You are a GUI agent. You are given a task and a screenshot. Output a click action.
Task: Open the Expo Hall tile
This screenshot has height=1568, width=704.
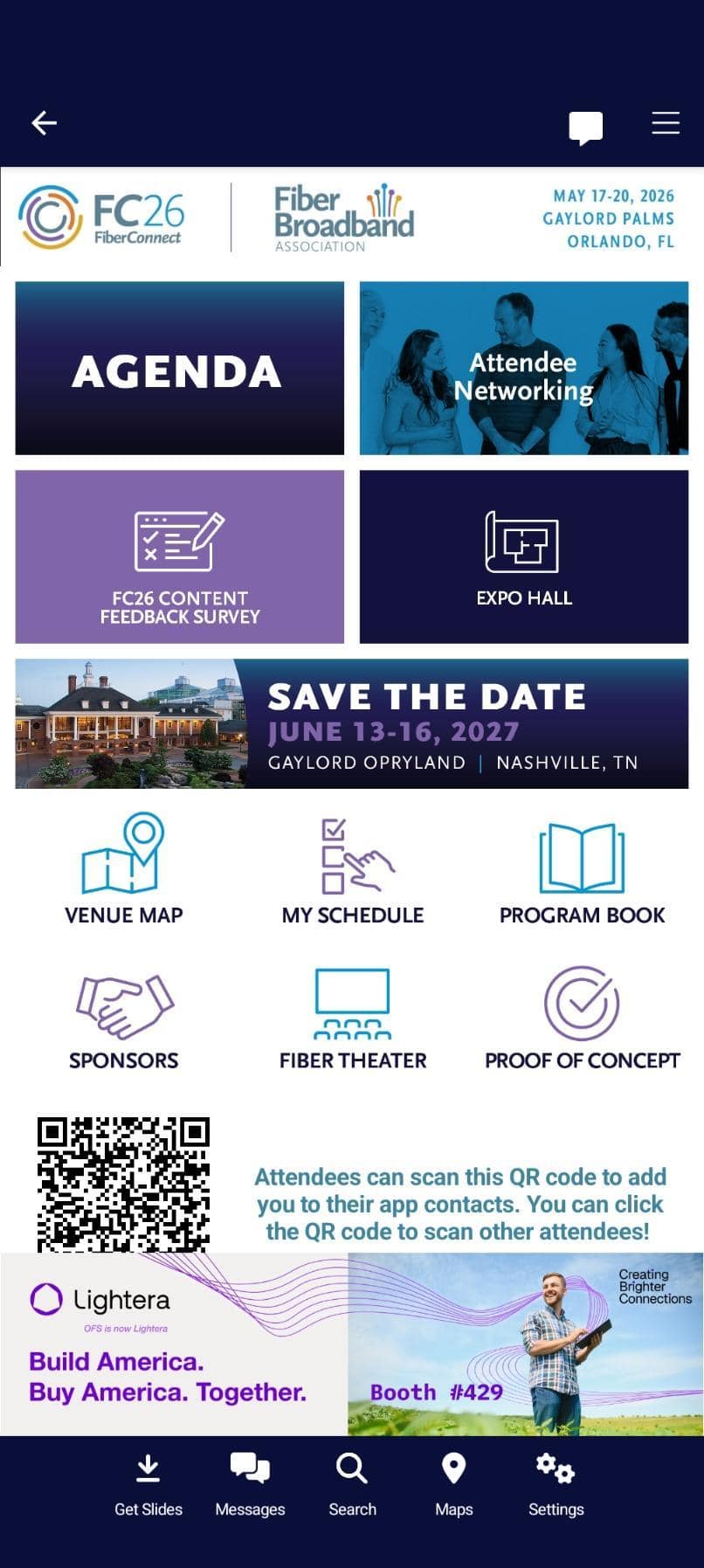(523, 557)
